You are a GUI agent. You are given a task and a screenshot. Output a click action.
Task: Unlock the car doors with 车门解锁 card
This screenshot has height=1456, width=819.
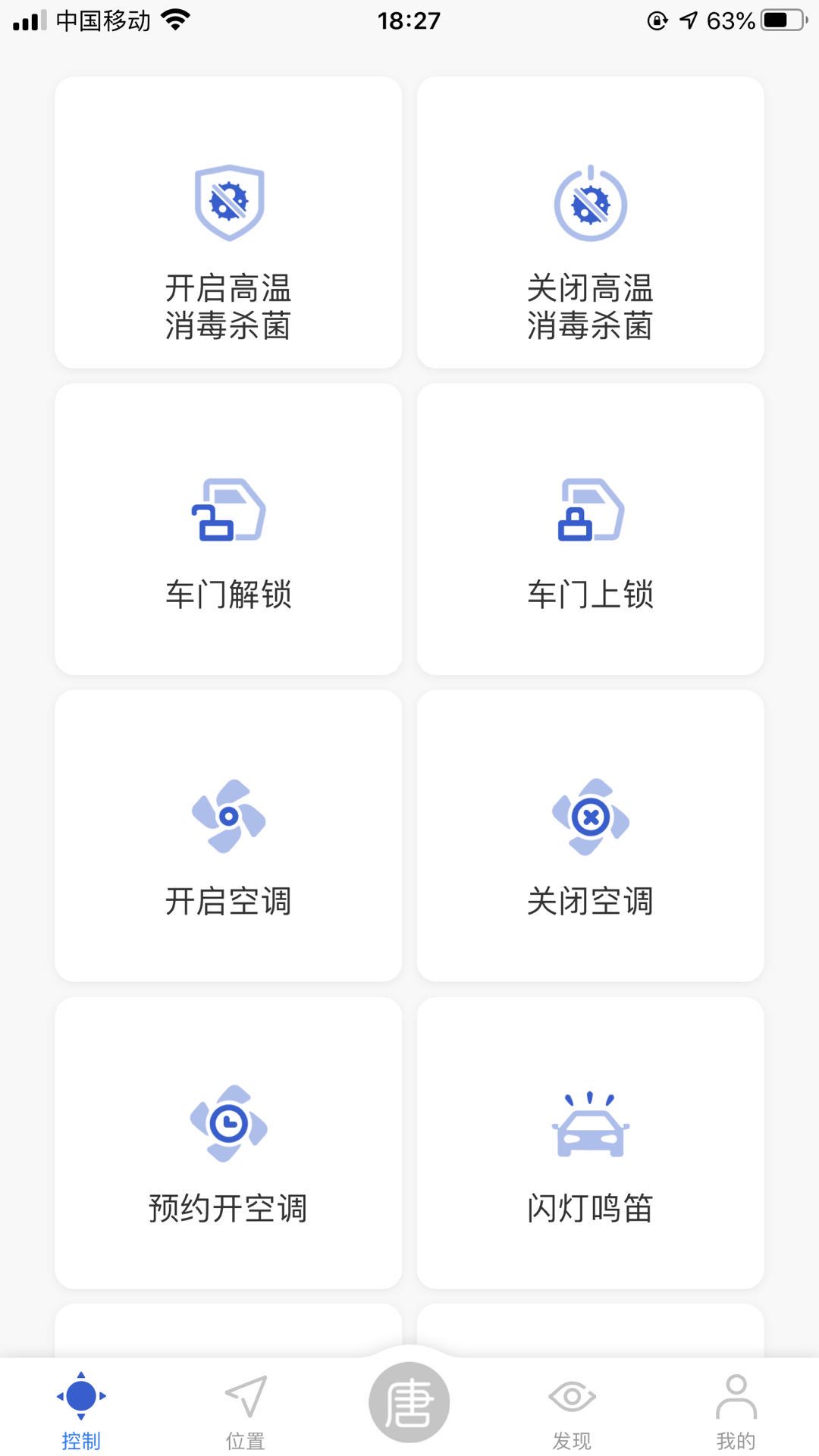[228, 529]
